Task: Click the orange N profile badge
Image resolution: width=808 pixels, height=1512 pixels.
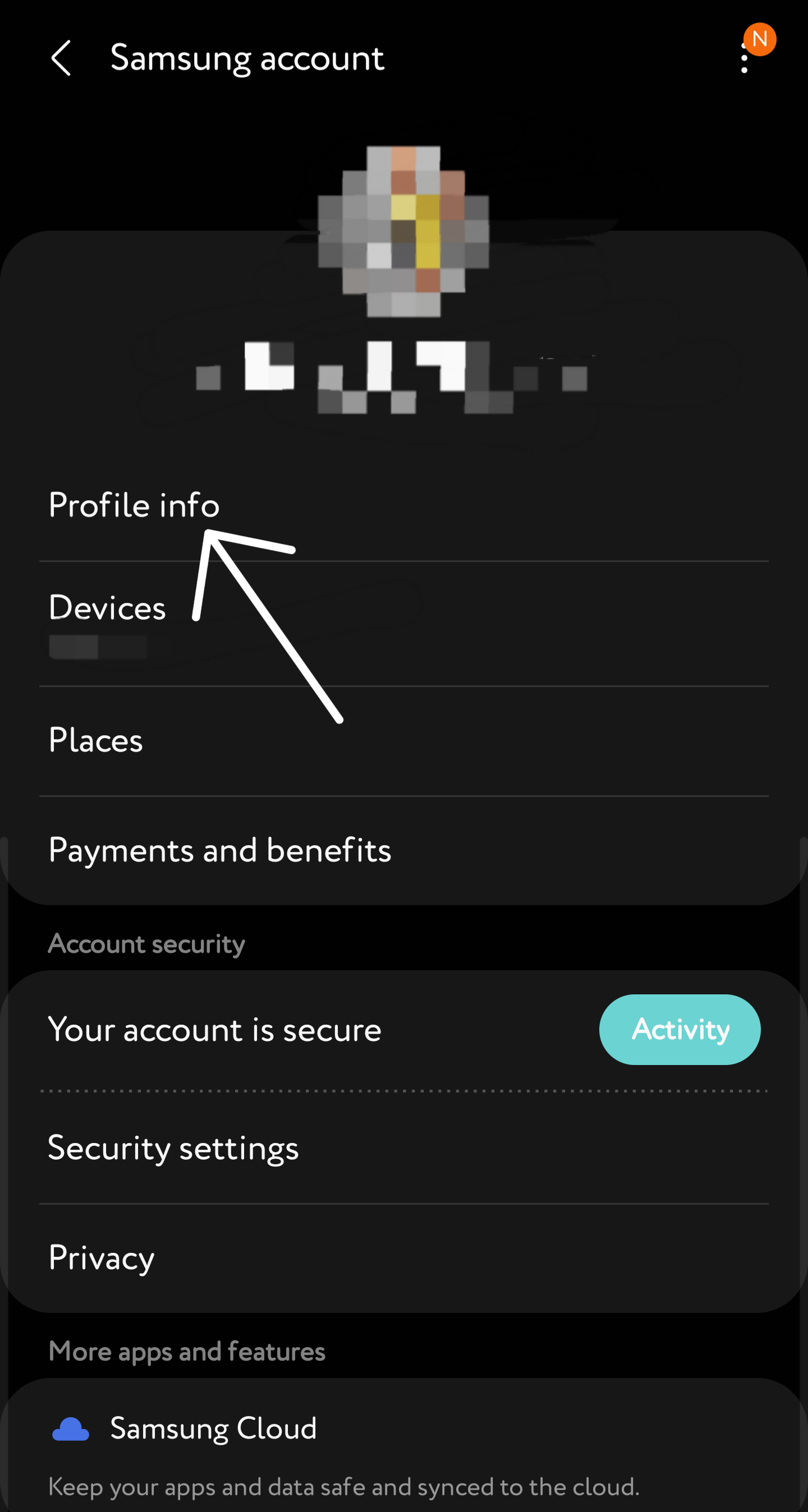Action: 760,38
